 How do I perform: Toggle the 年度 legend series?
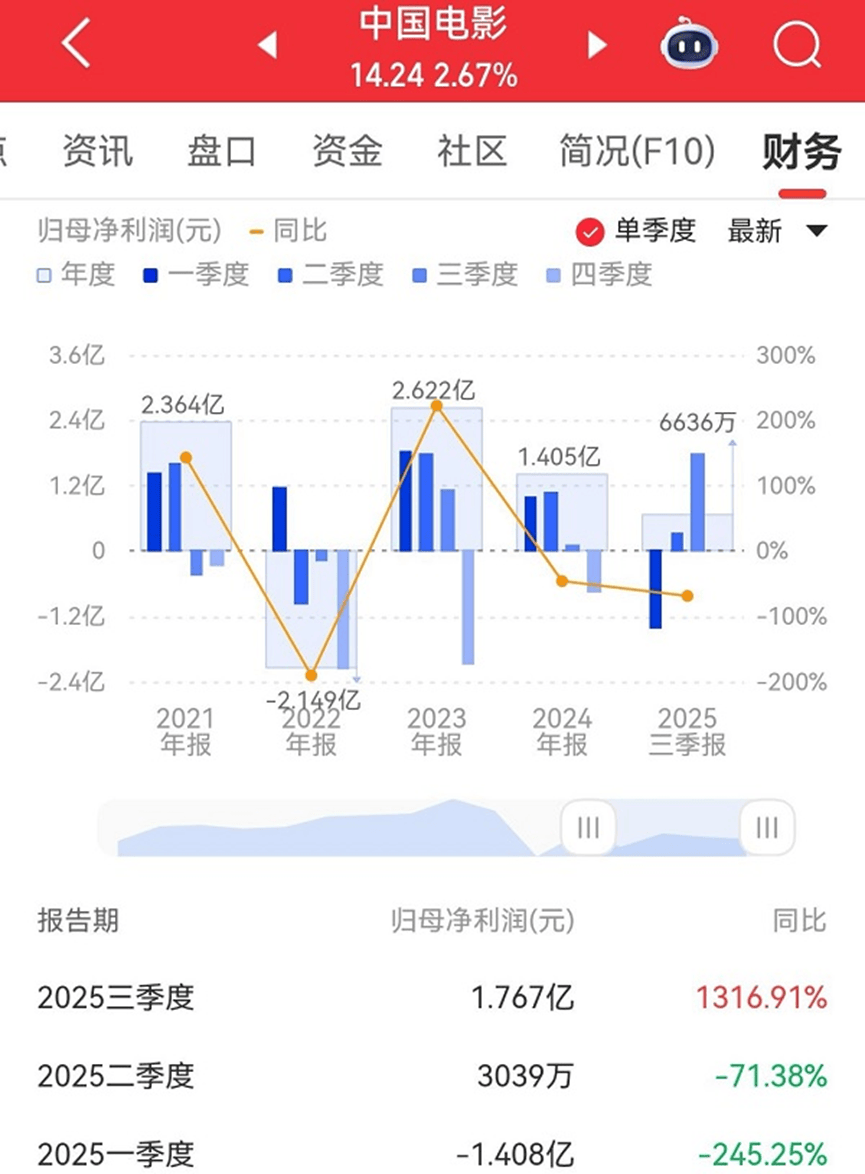(x=77, y=274)
